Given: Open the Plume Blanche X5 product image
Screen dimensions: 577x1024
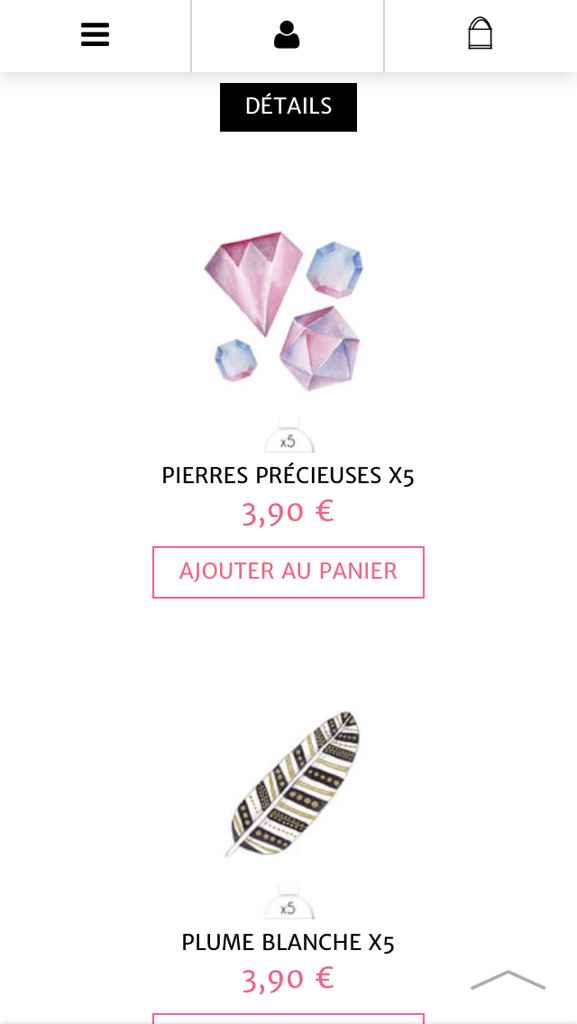Looking at the screenshot, I should (x=293, y=783).
